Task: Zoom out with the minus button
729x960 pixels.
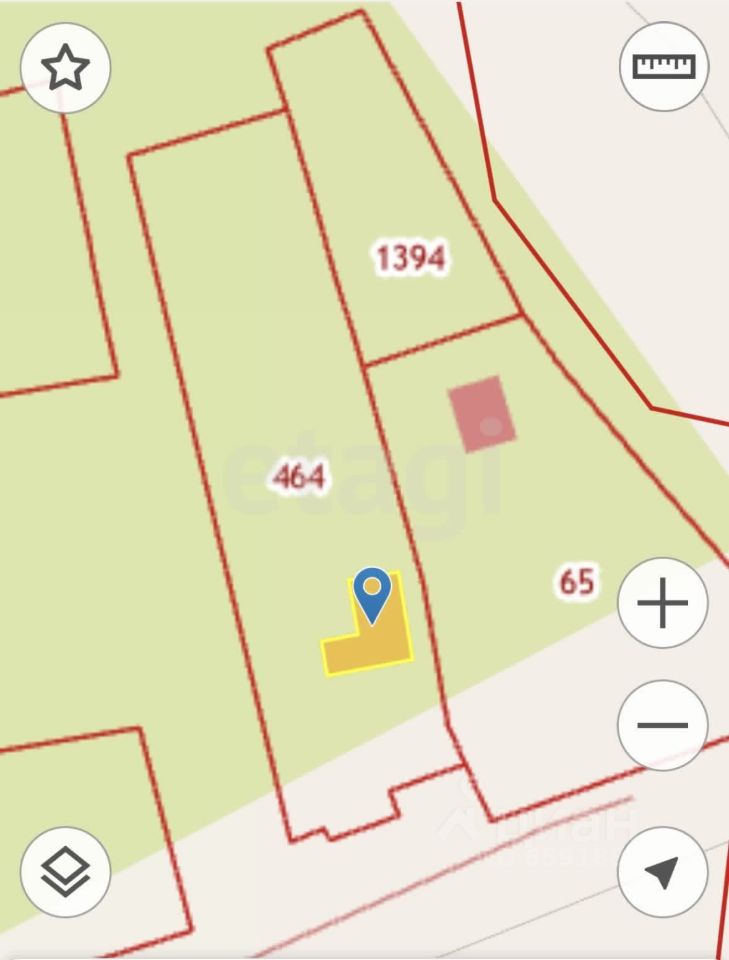Action: [x=663, y=725]
